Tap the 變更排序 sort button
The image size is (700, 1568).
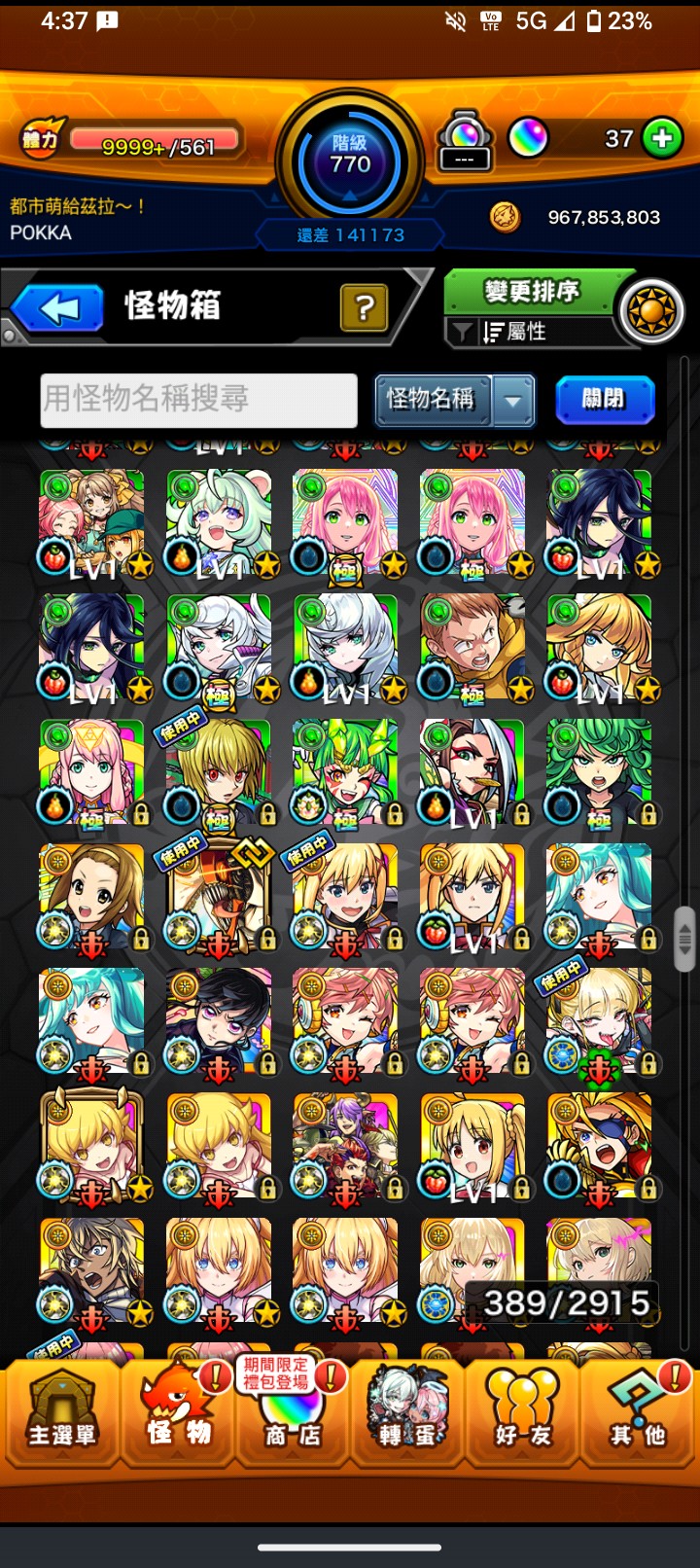click(x=531, y=291)
